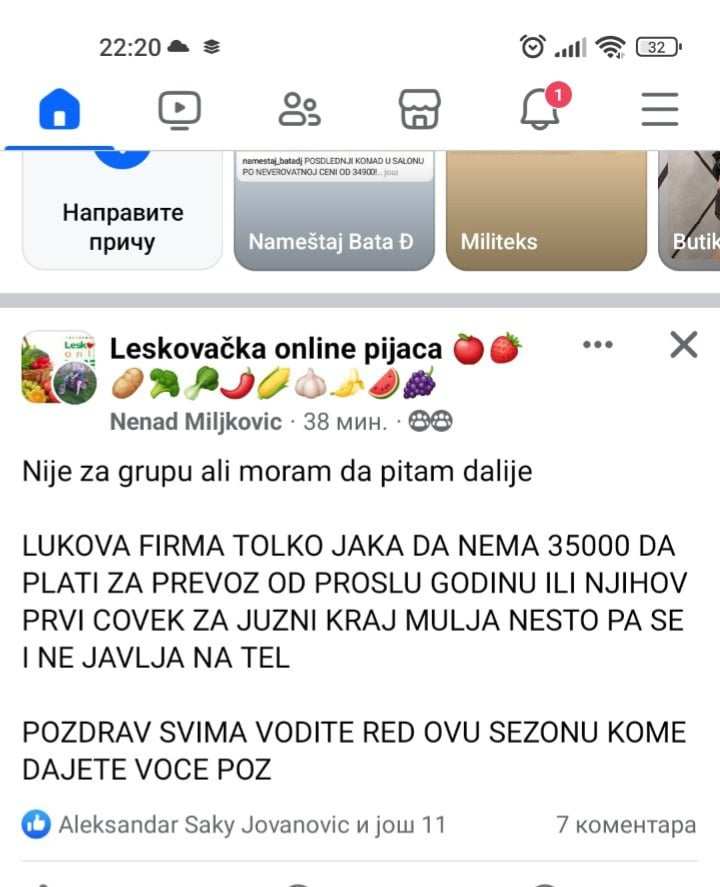
Task: Open the Leskovačka online pijaca group
Action: coord(275,348)
